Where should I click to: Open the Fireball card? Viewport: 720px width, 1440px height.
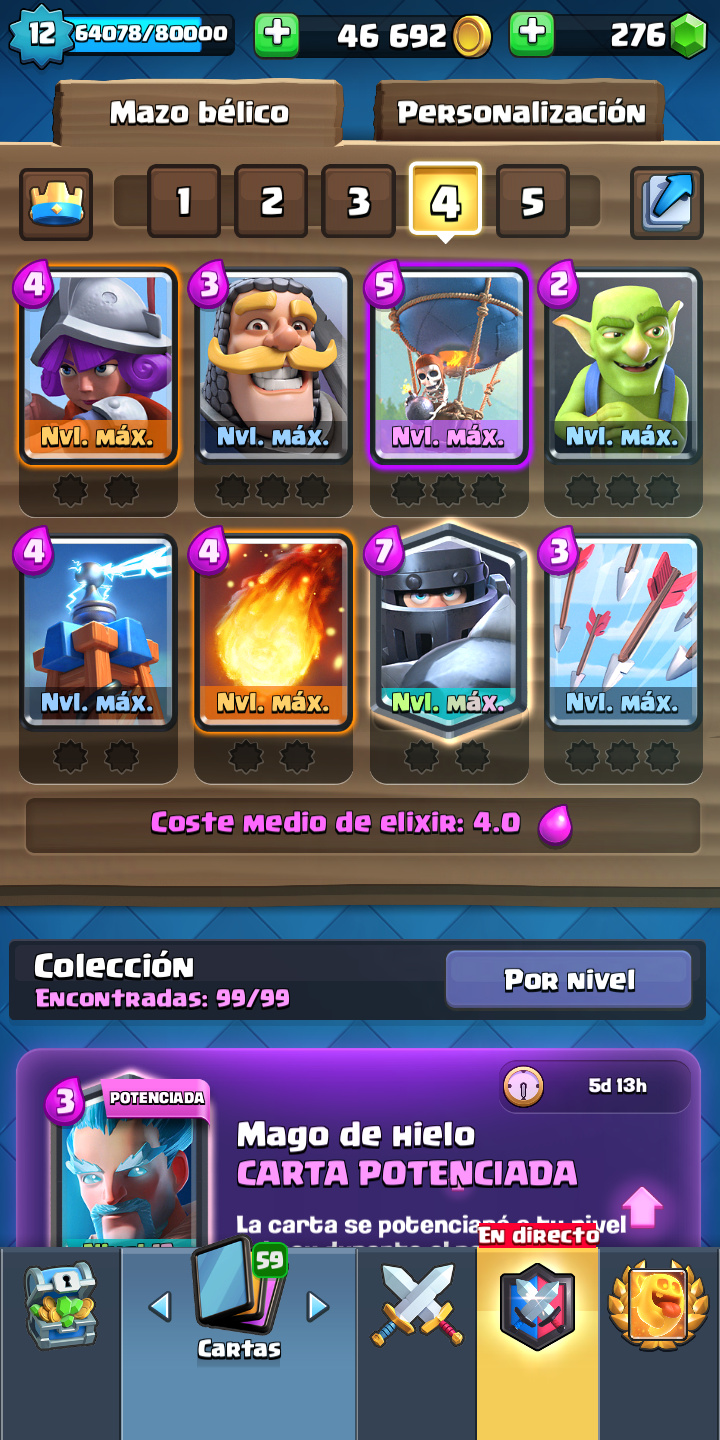pyautogui.click(x=273, y=632)
